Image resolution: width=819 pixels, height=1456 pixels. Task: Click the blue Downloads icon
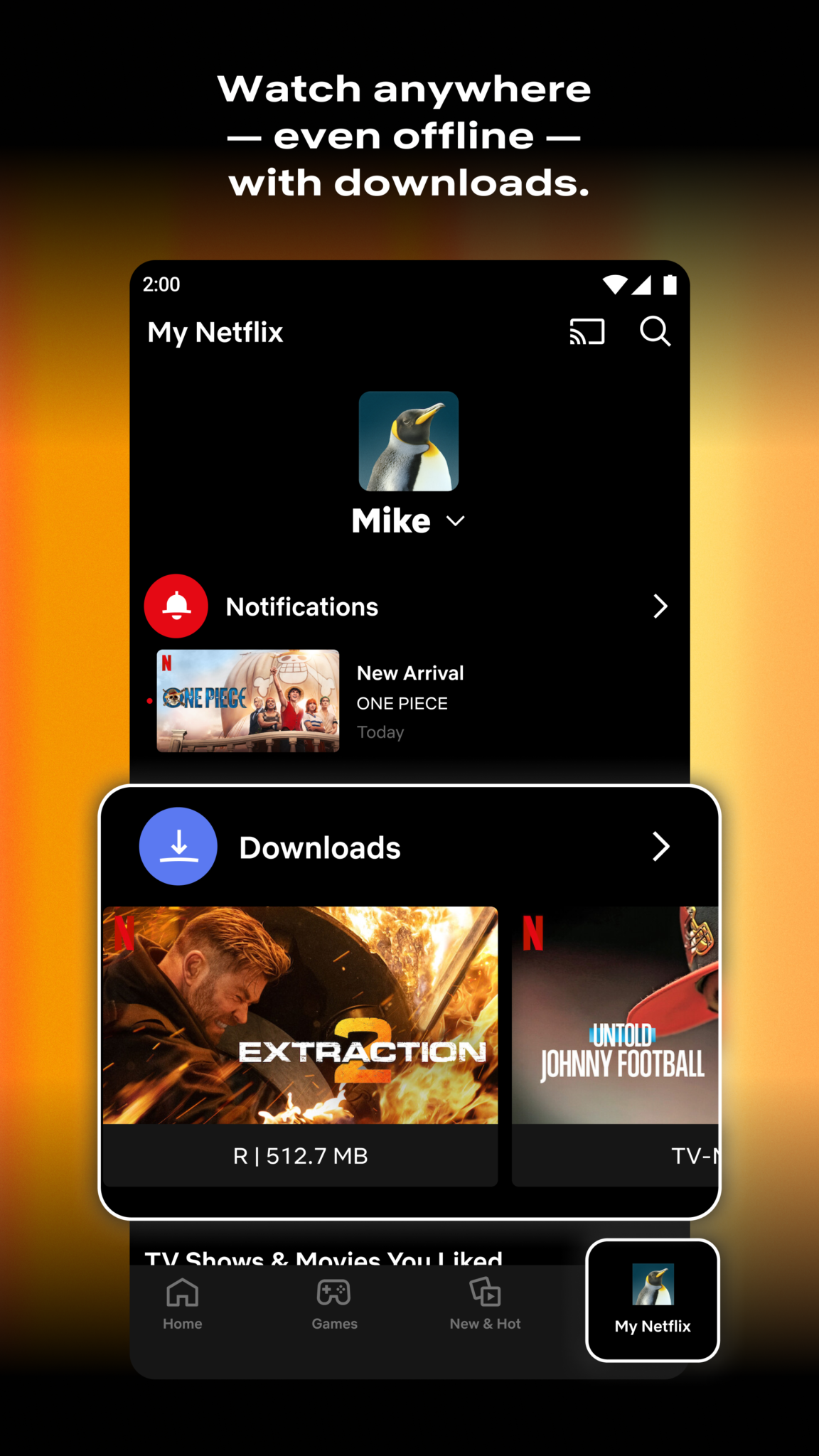[178, 846]
